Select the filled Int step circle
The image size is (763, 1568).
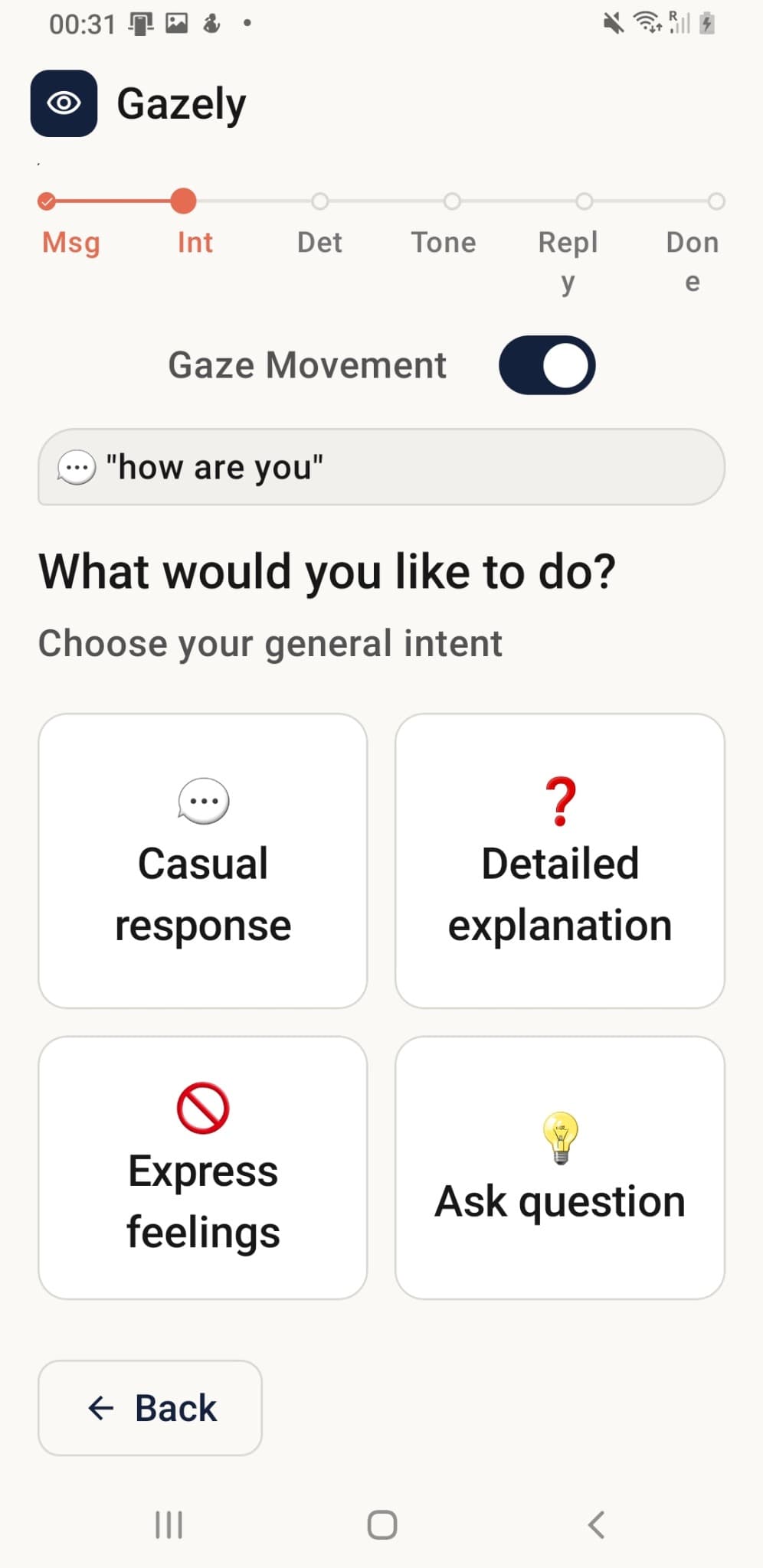(184, 202)
